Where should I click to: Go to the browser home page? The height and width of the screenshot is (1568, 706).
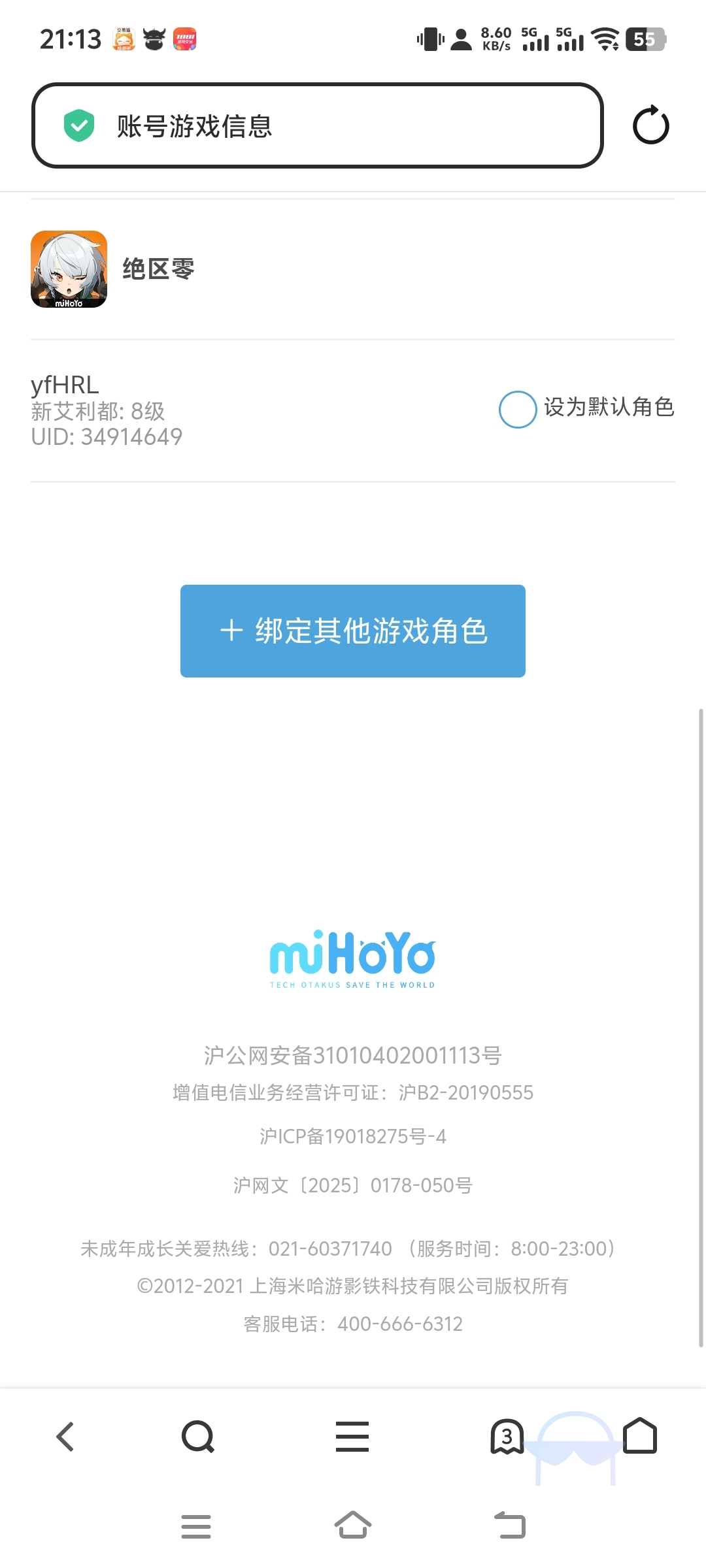[x=639, y=1435]
